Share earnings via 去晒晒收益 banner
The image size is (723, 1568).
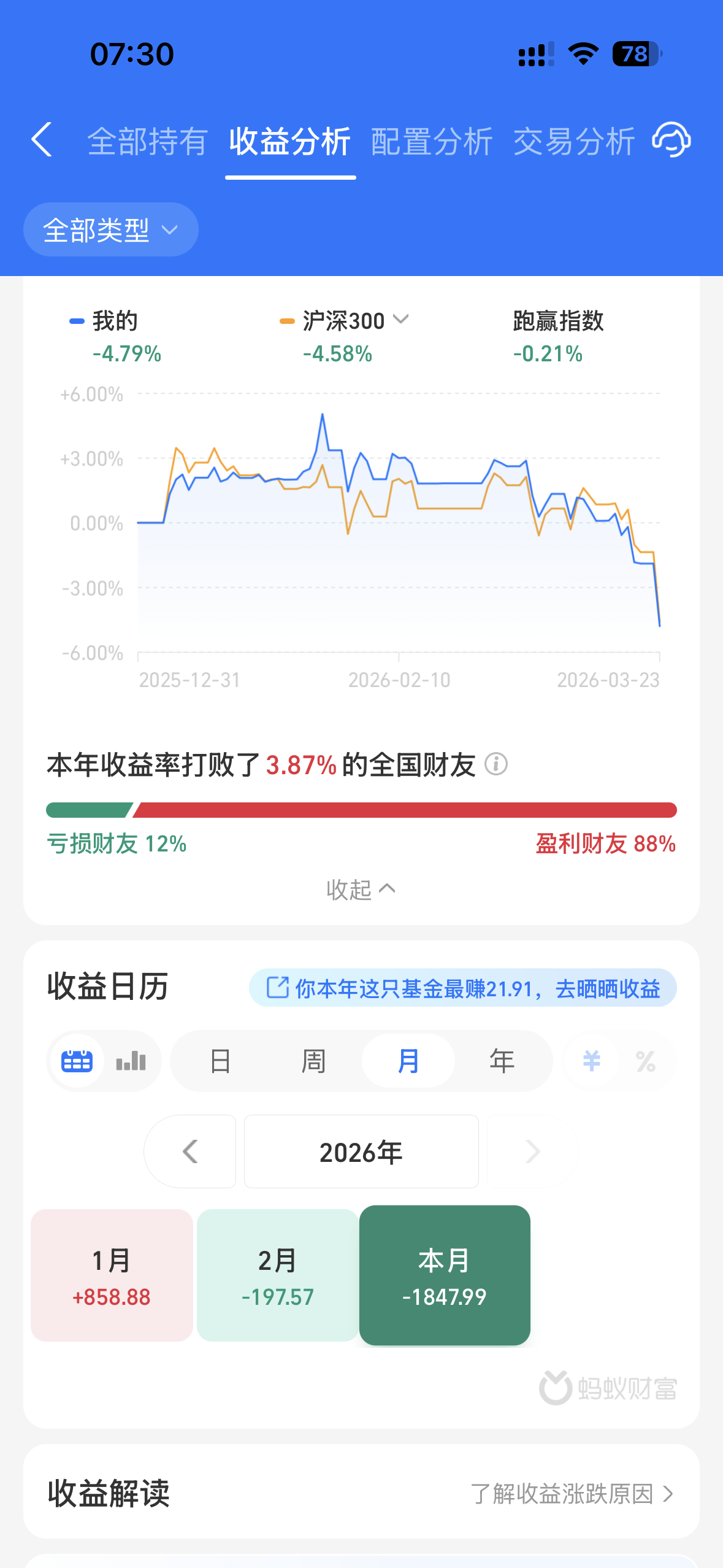point(463,988)
